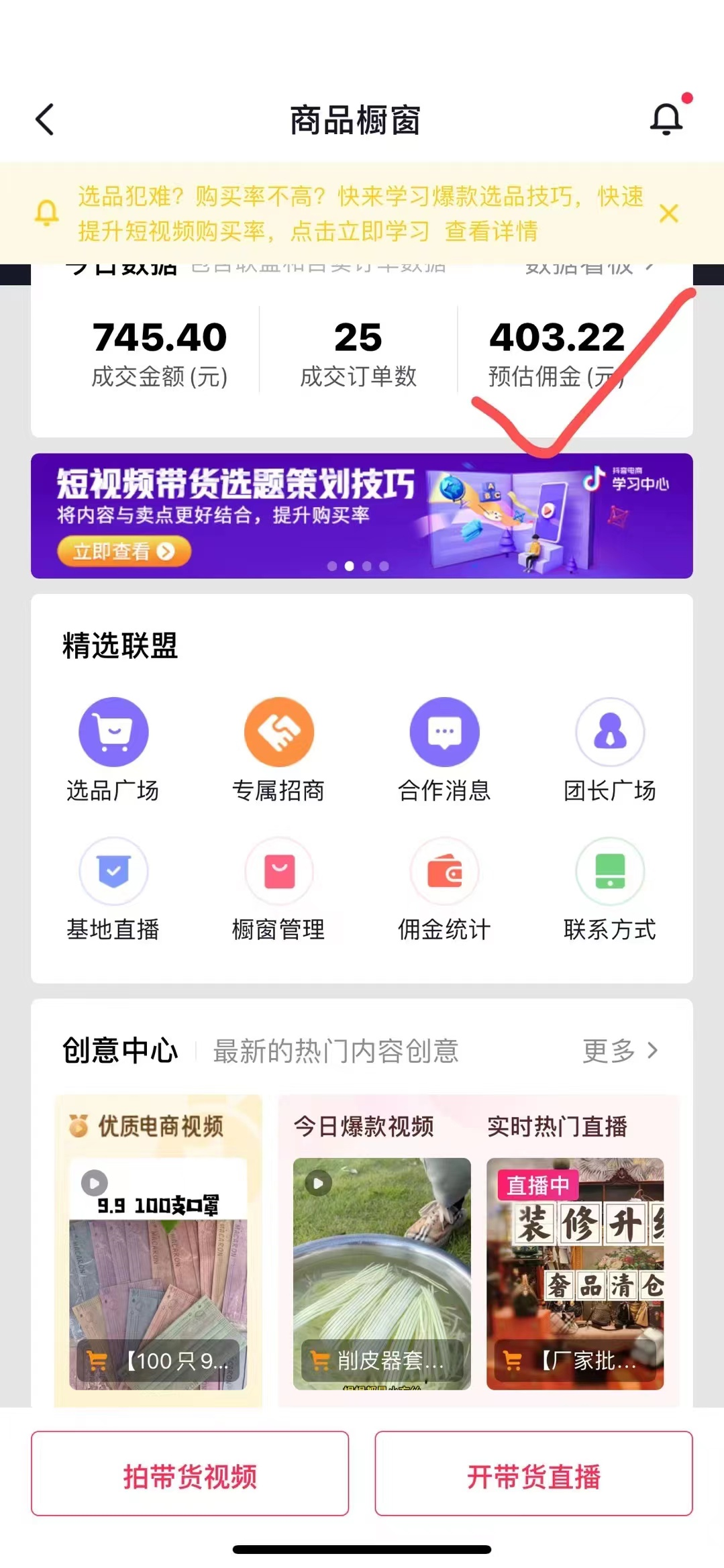Image resolution: width=724 pixels, height=1568 pixels.
Task: Tap 立即查看 on the purple banner
Action: [x=124, y=552]
